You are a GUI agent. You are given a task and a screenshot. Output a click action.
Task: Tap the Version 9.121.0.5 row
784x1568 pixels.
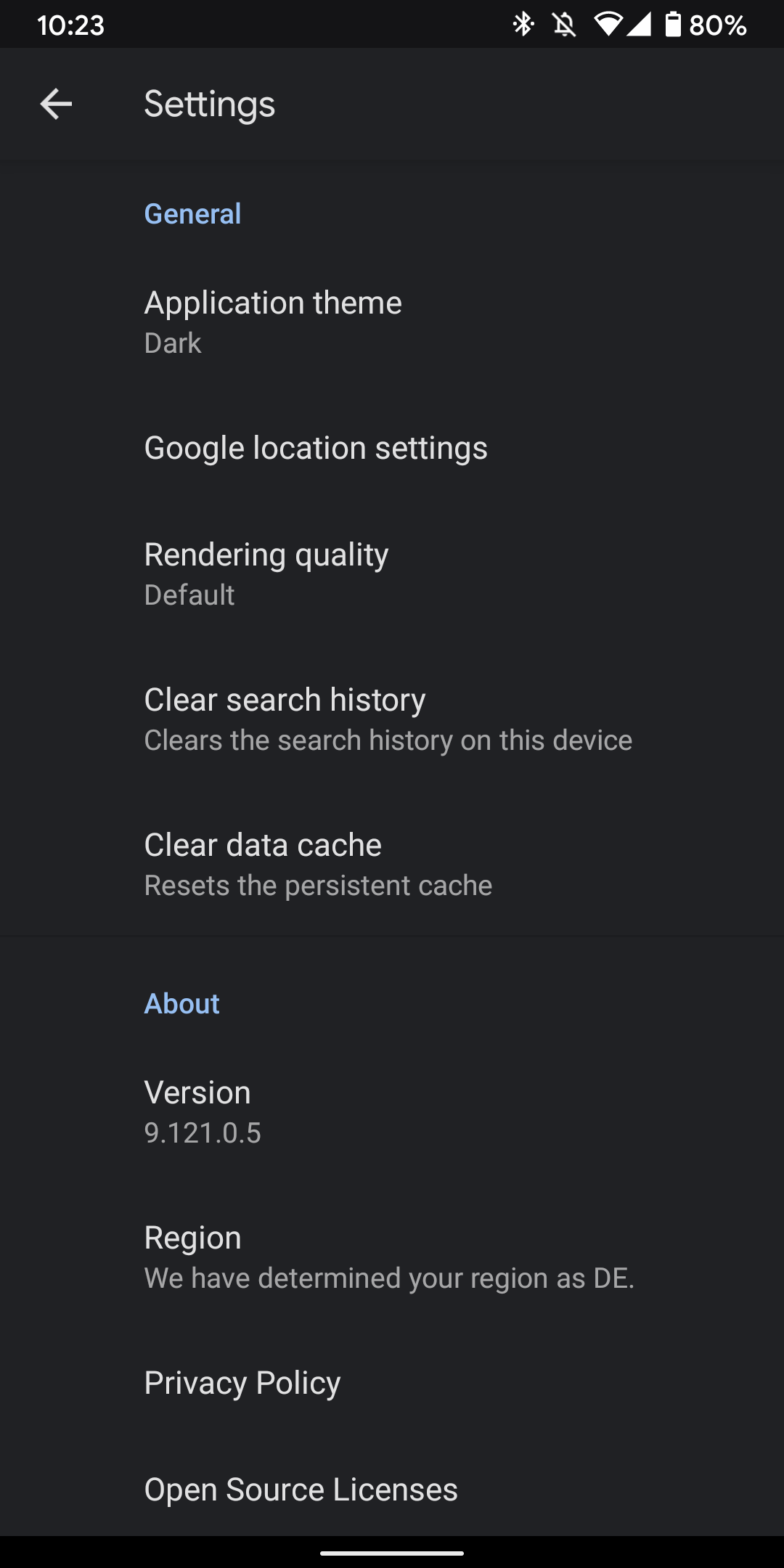[x=392, y=1111]
